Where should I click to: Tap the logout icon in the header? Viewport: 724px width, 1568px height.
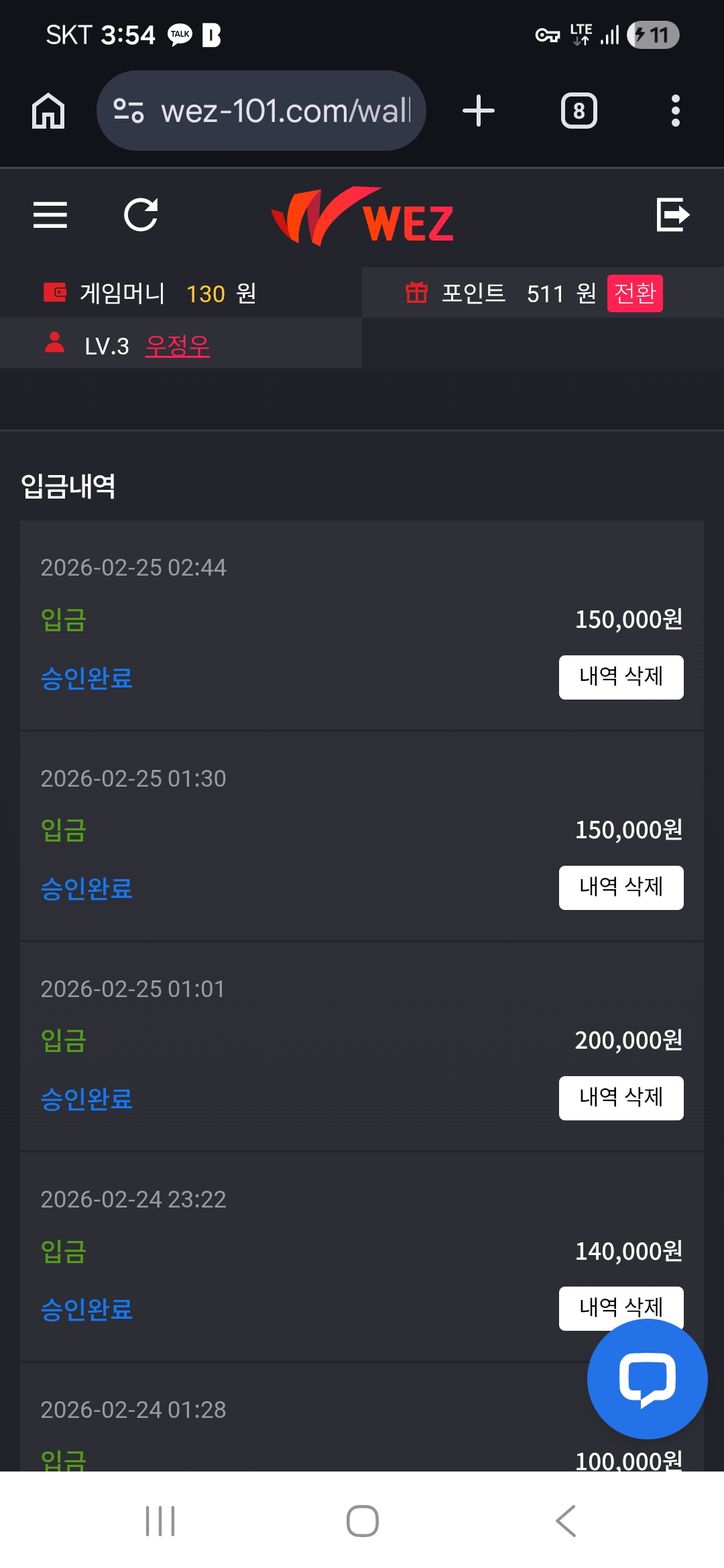pos(672,215)
